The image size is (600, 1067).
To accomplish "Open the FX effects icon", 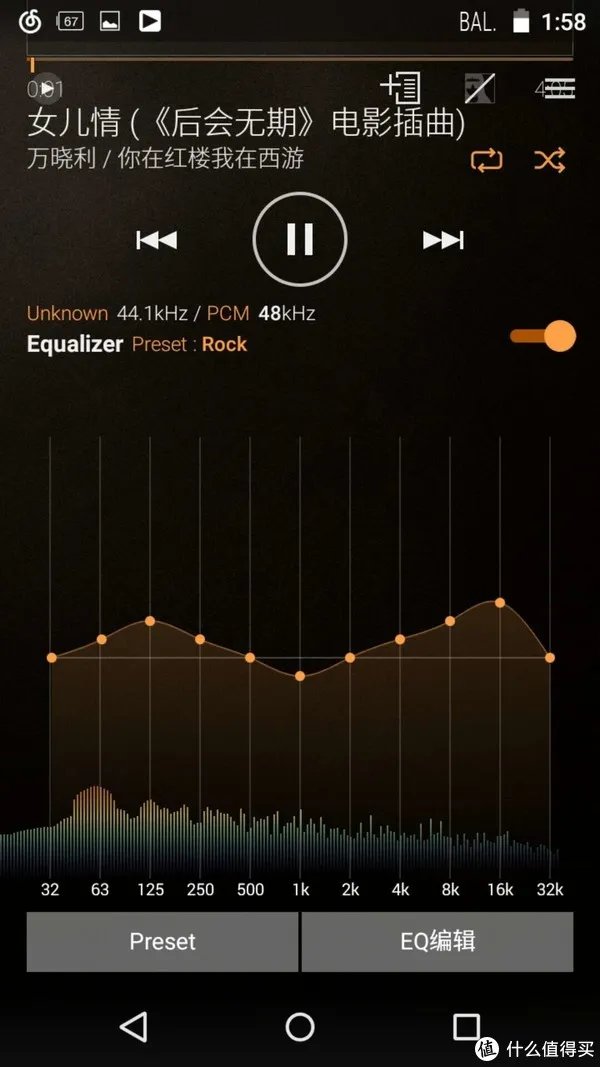I will (479, 88).
